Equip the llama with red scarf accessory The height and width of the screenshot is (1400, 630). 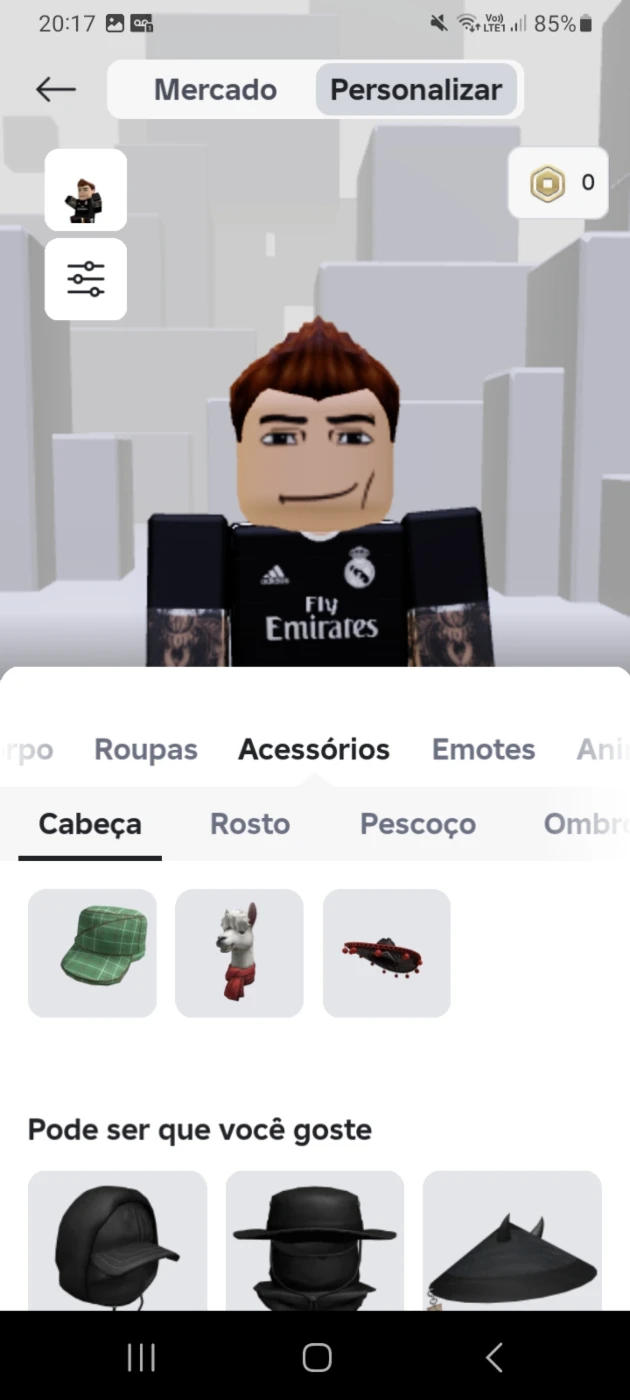239,953
